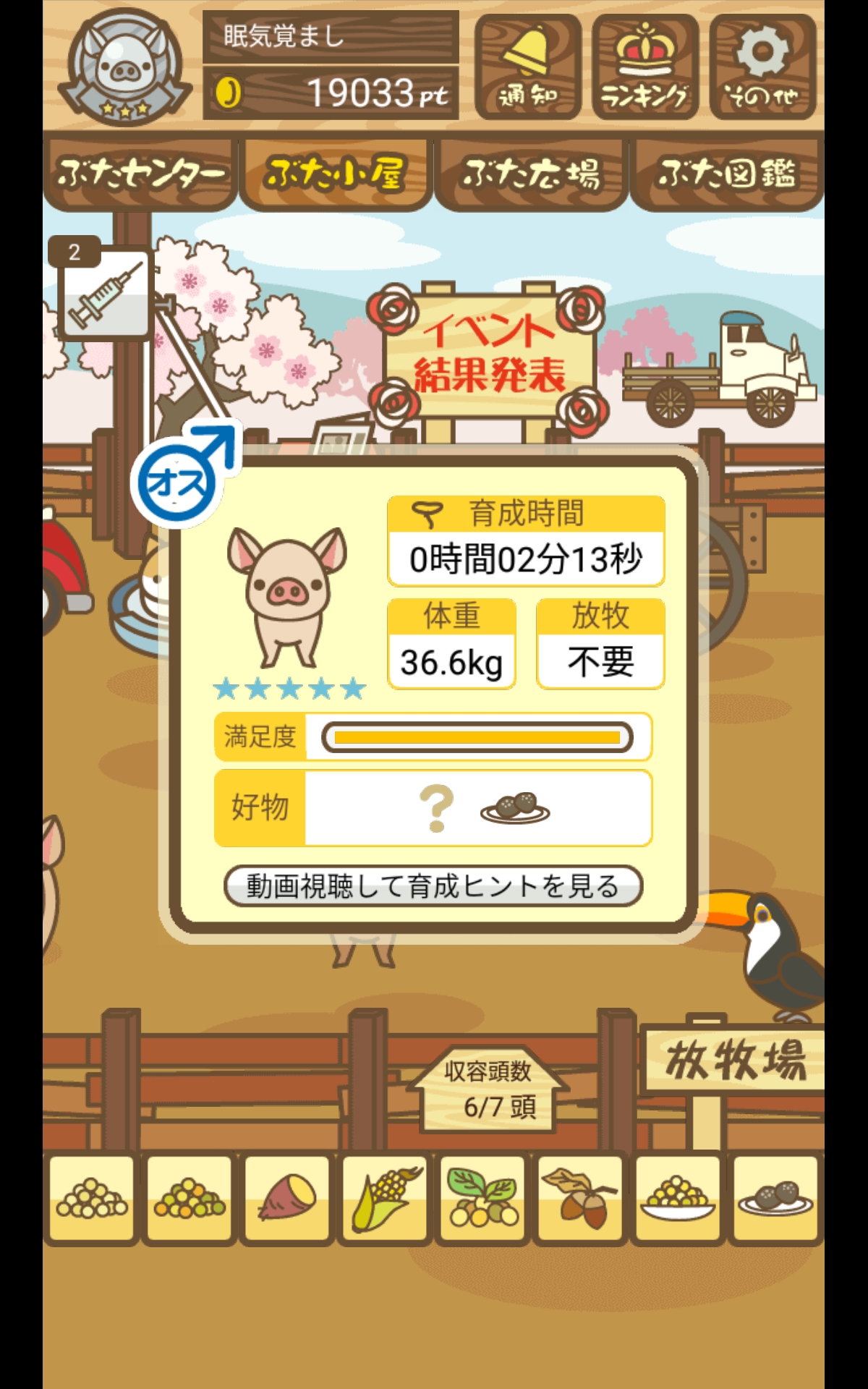
Task: Open the 通知 notifications bell
Action: [x=528, y=67]
